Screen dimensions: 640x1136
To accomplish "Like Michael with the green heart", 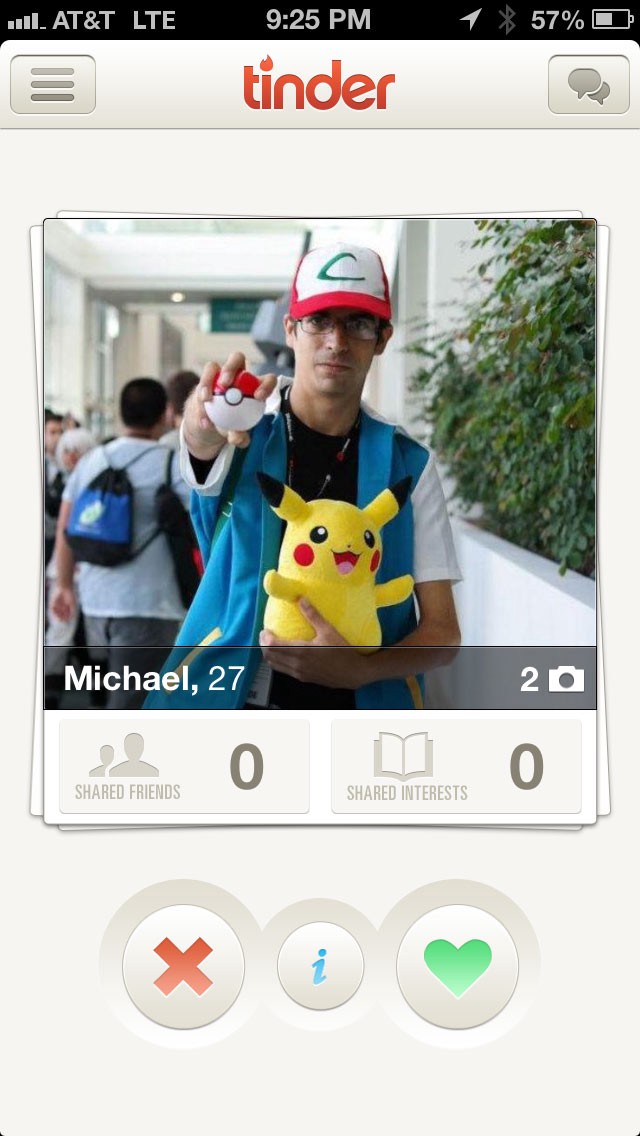I will 457,966.
